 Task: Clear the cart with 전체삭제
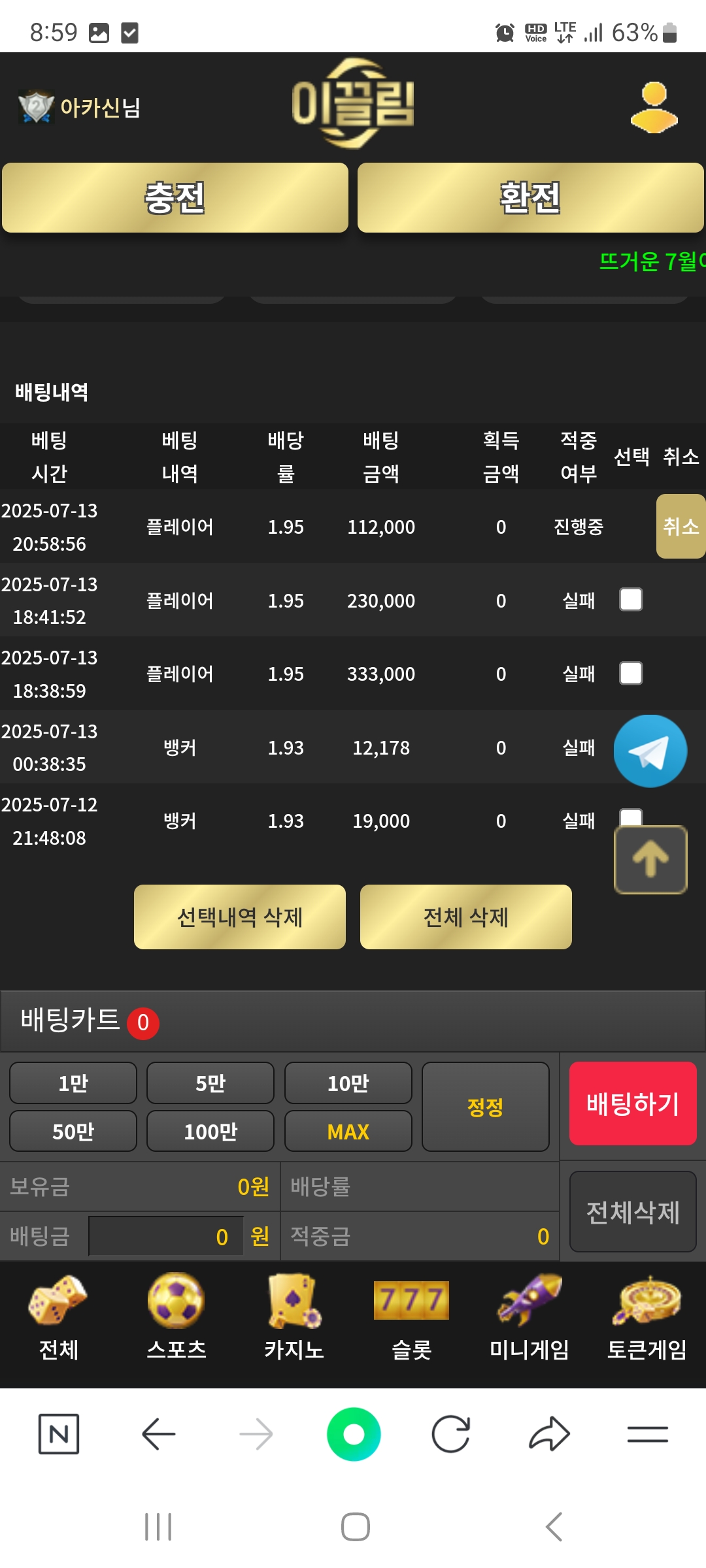[632, 1212]
